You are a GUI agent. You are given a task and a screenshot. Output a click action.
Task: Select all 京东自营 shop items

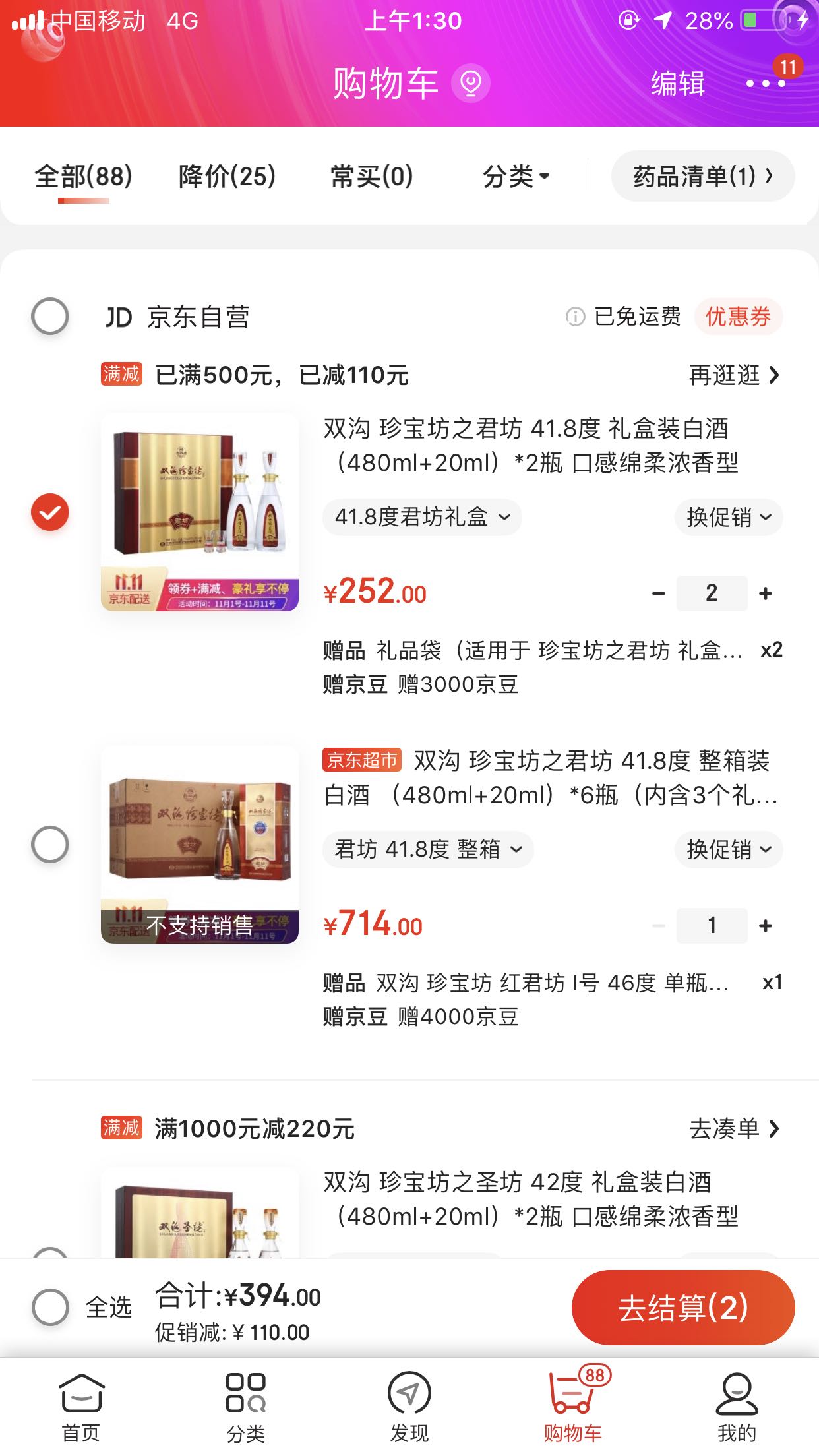coord(50,317)
